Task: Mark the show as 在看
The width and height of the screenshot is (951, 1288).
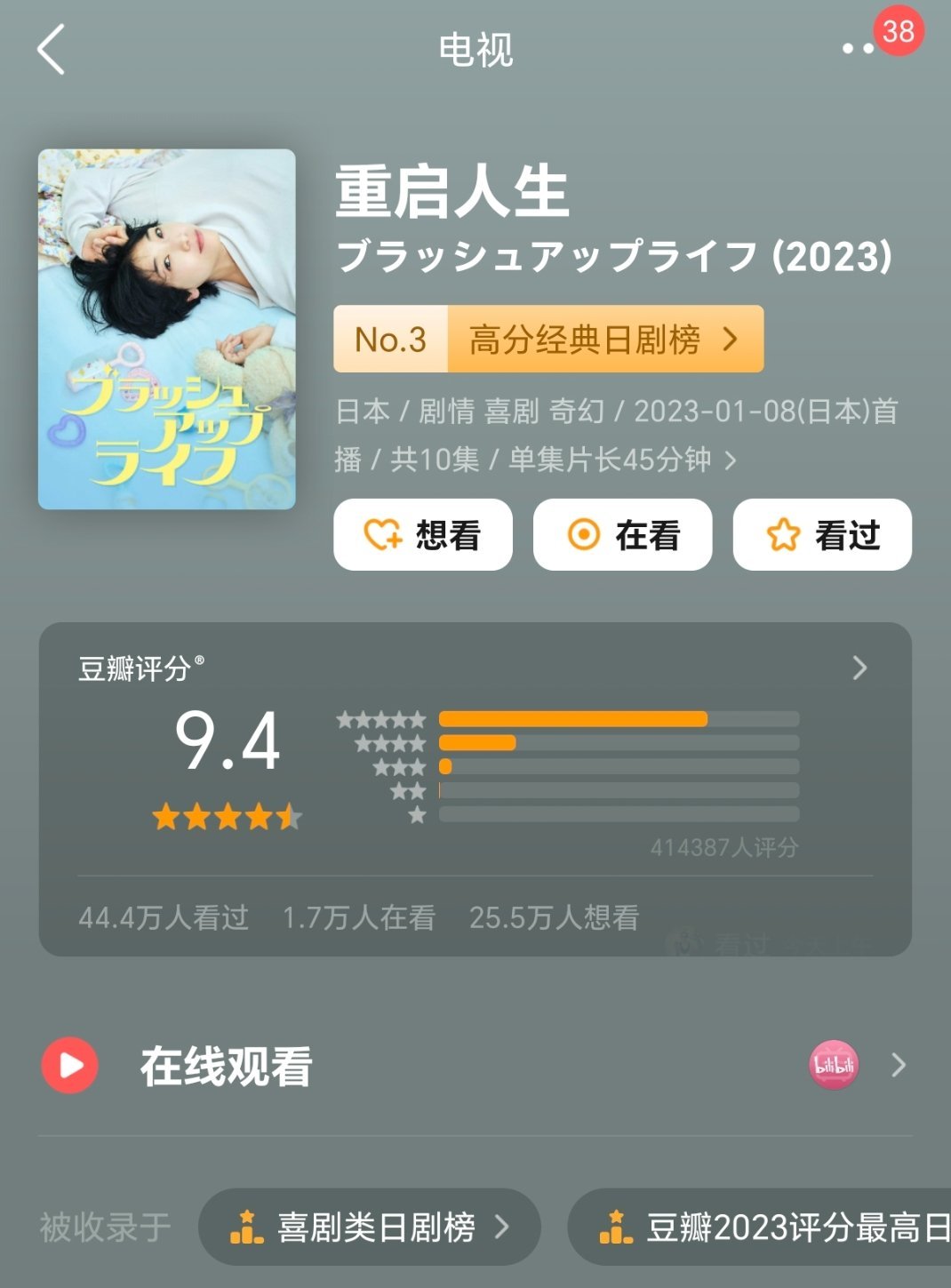Action: [622, 533]
